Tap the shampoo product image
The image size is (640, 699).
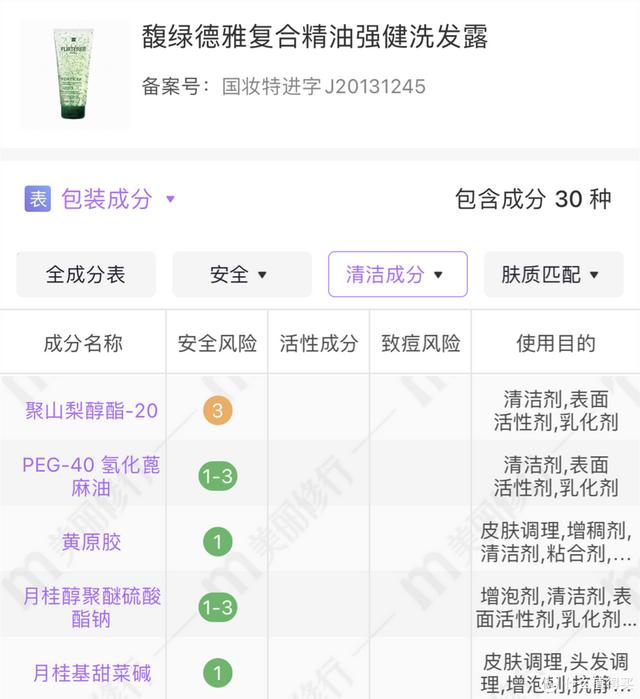pyautogui.click(x=75, y=76)
